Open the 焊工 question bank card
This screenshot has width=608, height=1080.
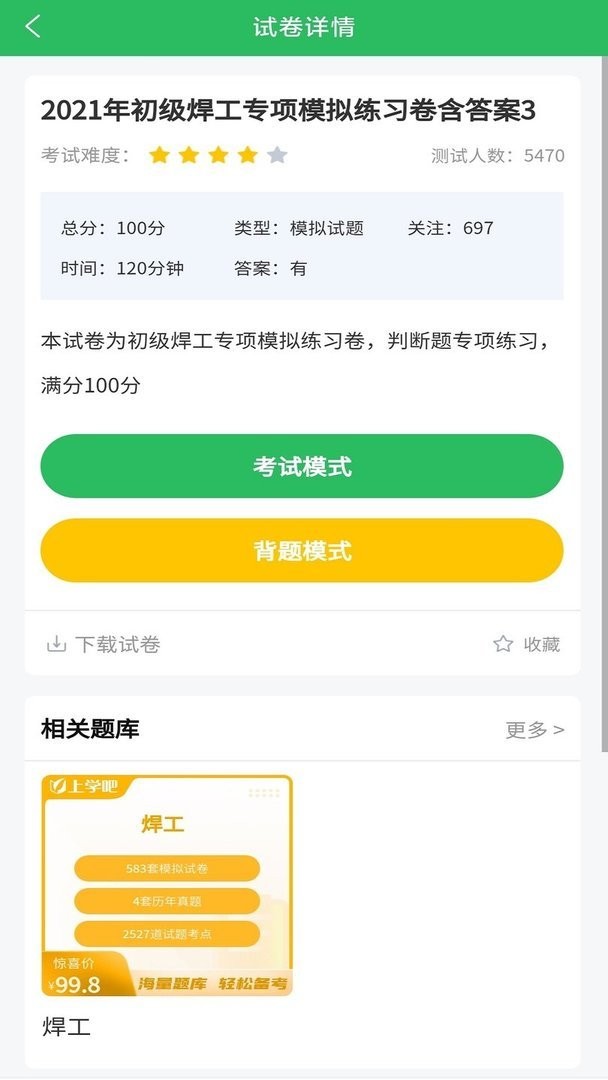(166, 886)
